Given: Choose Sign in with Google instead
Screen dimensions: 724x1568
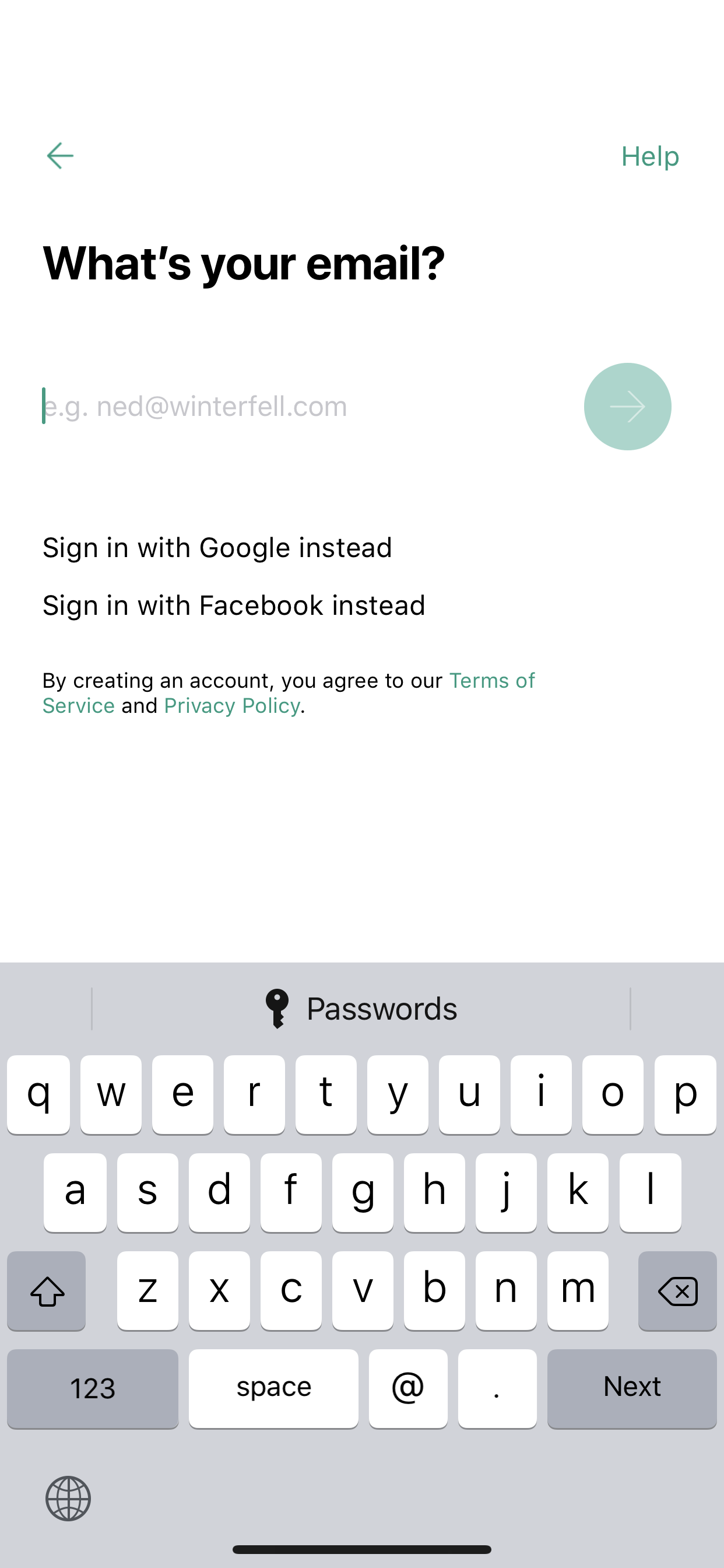Looking at the screenshot, I should (217, 548).
